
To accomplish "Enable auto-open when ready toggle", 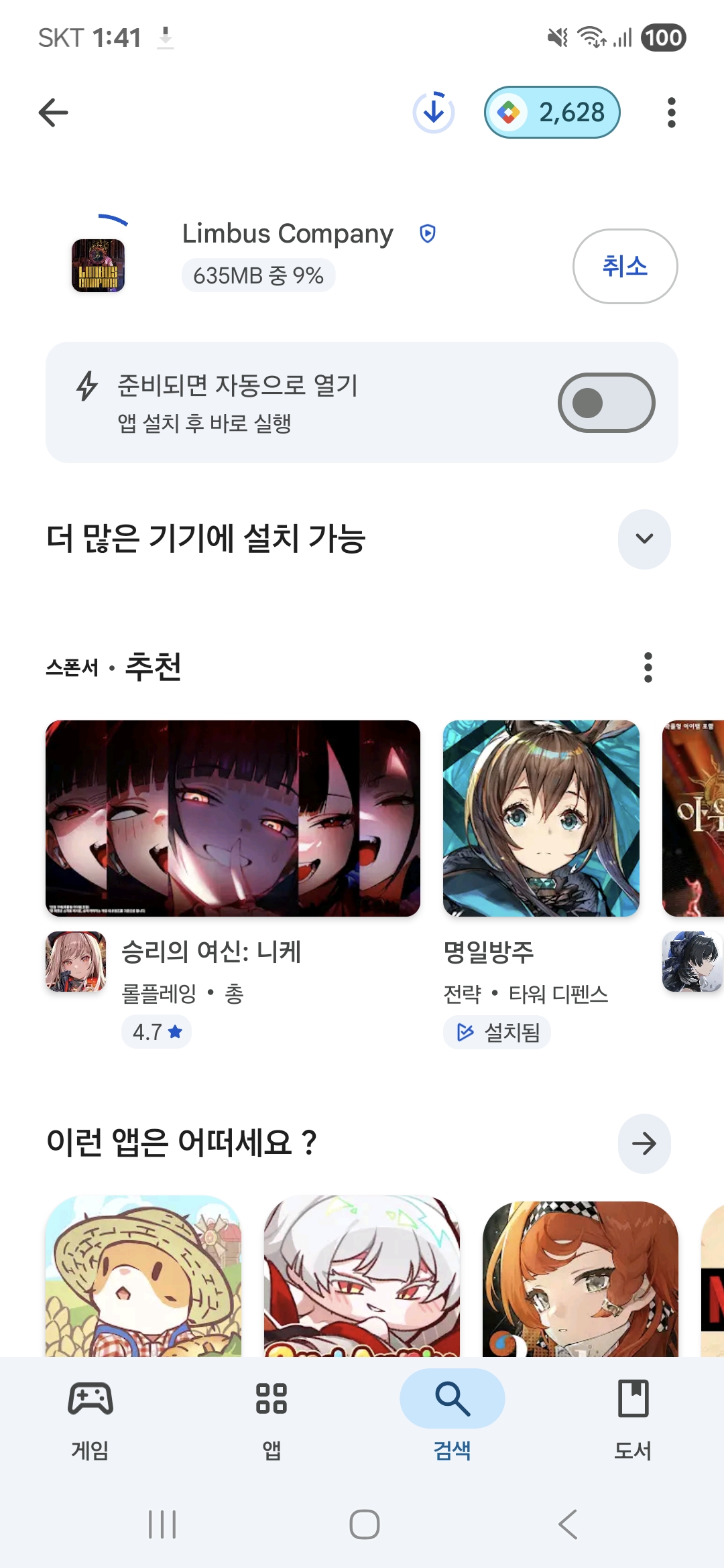I will point(606,403).
